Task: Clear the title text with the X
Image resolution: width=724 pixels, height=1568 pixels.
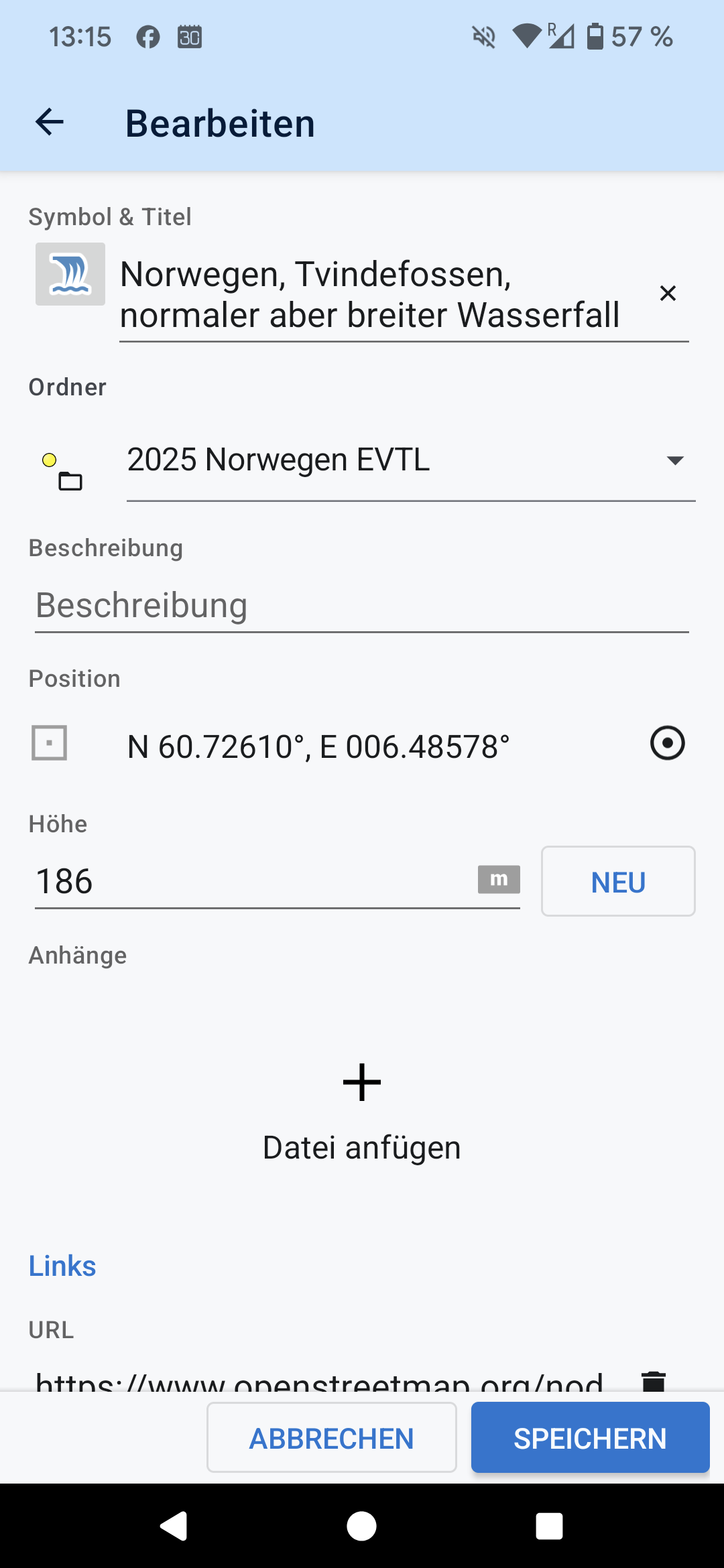Action: click(x=668, y=293)
